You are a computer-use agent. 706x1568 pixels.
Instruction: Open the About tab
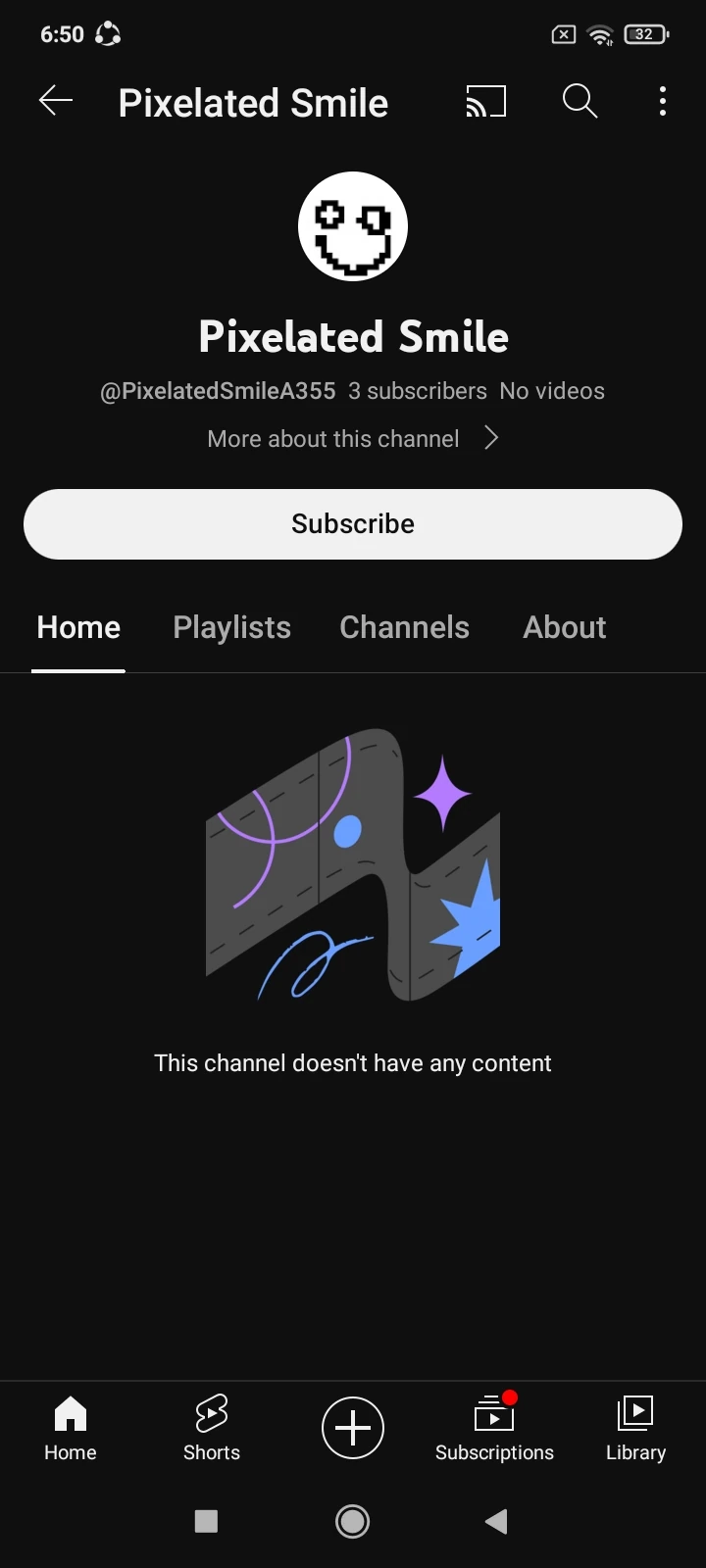tap(565, 628)
